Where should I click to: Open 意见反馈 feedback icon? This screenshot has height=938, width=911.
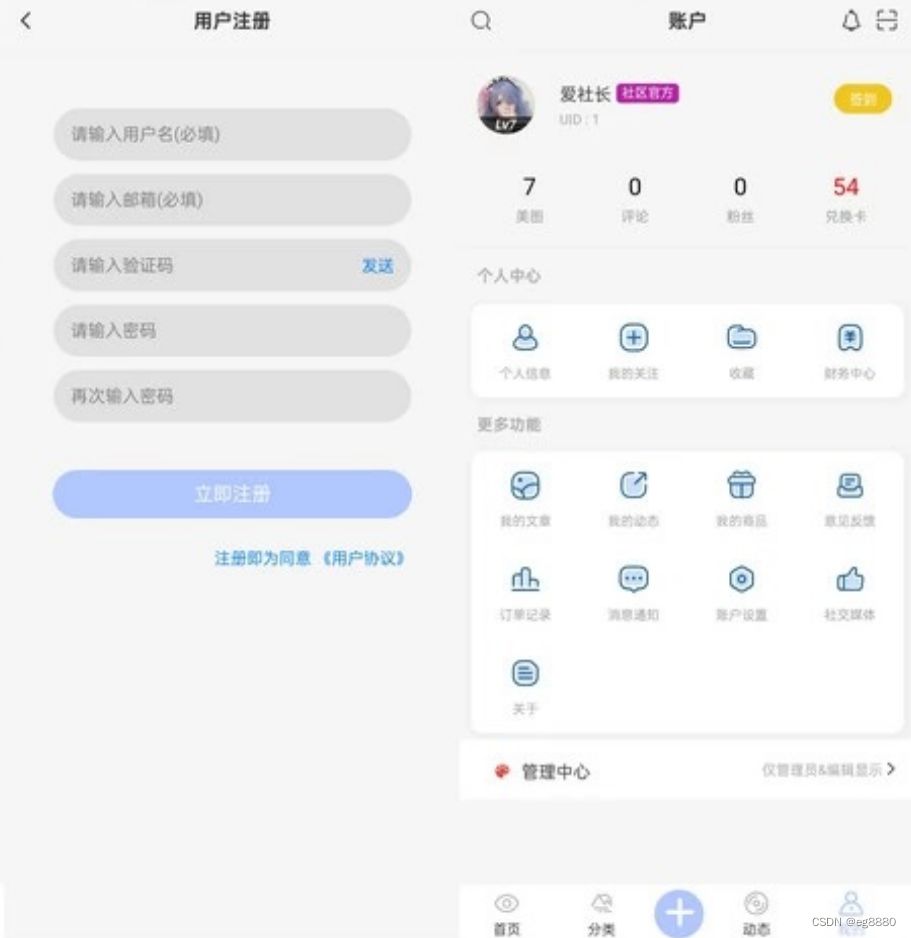point(848,485)
